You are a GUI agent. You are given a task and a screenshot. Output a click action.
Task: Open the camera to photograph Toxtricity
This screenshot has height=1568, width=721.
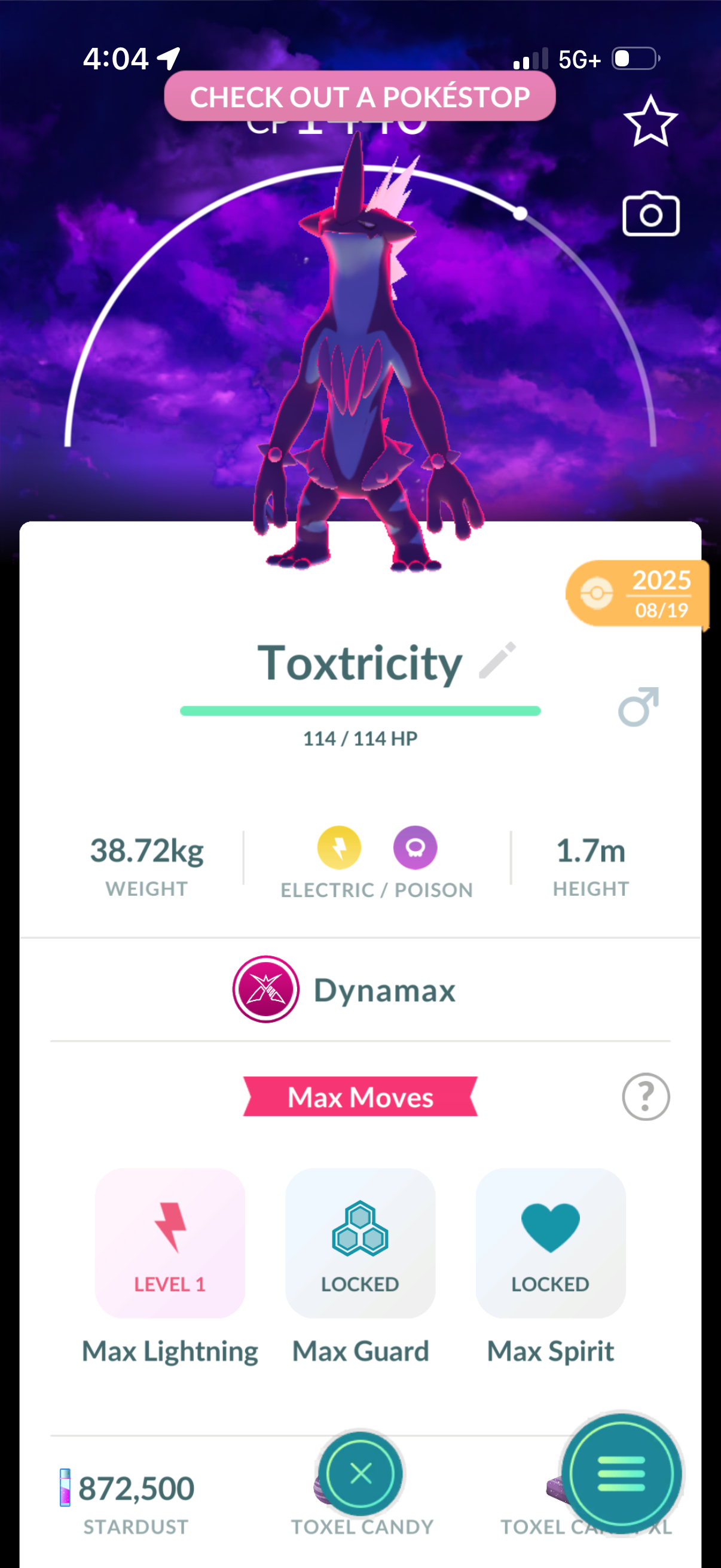point(650,214)
